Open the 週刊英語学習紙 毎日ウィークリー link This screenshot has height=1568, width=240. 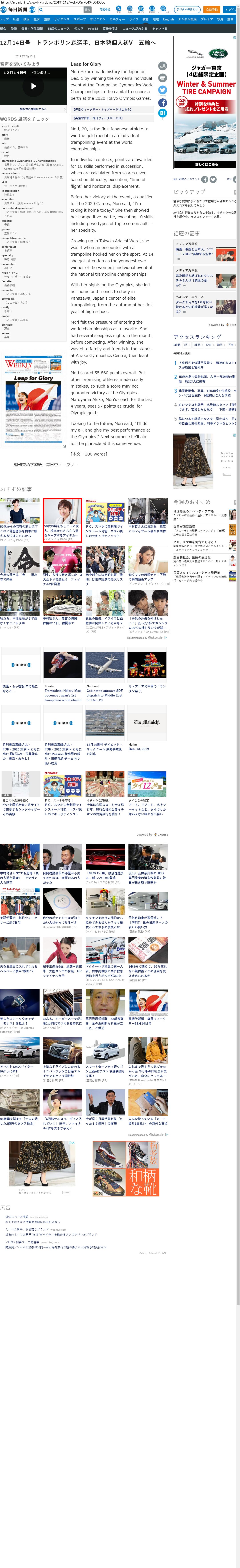tap(46, 464)
